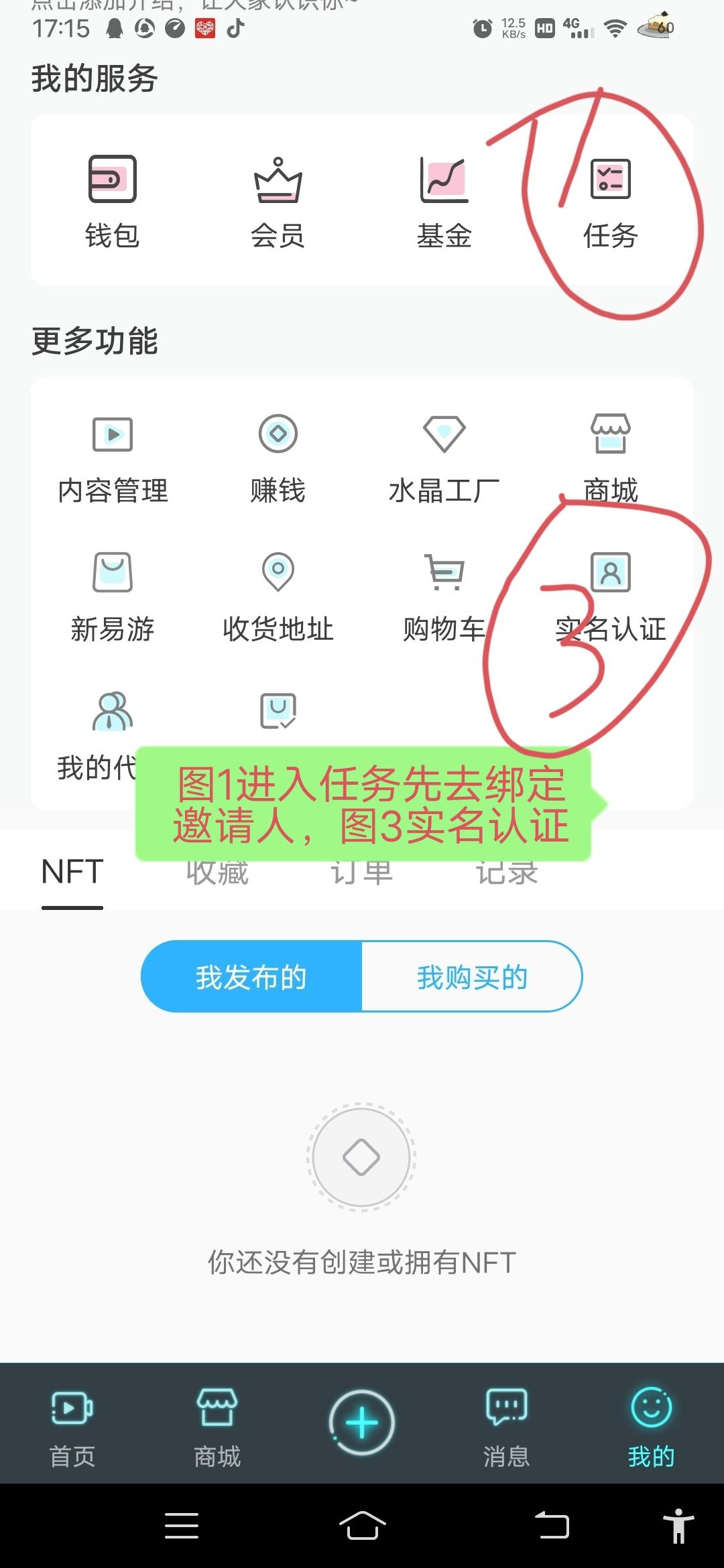The width and height of the screenshot is (724, 1568).
Task: Open 内容管理 content management
Action: click(x=113, y=460)
